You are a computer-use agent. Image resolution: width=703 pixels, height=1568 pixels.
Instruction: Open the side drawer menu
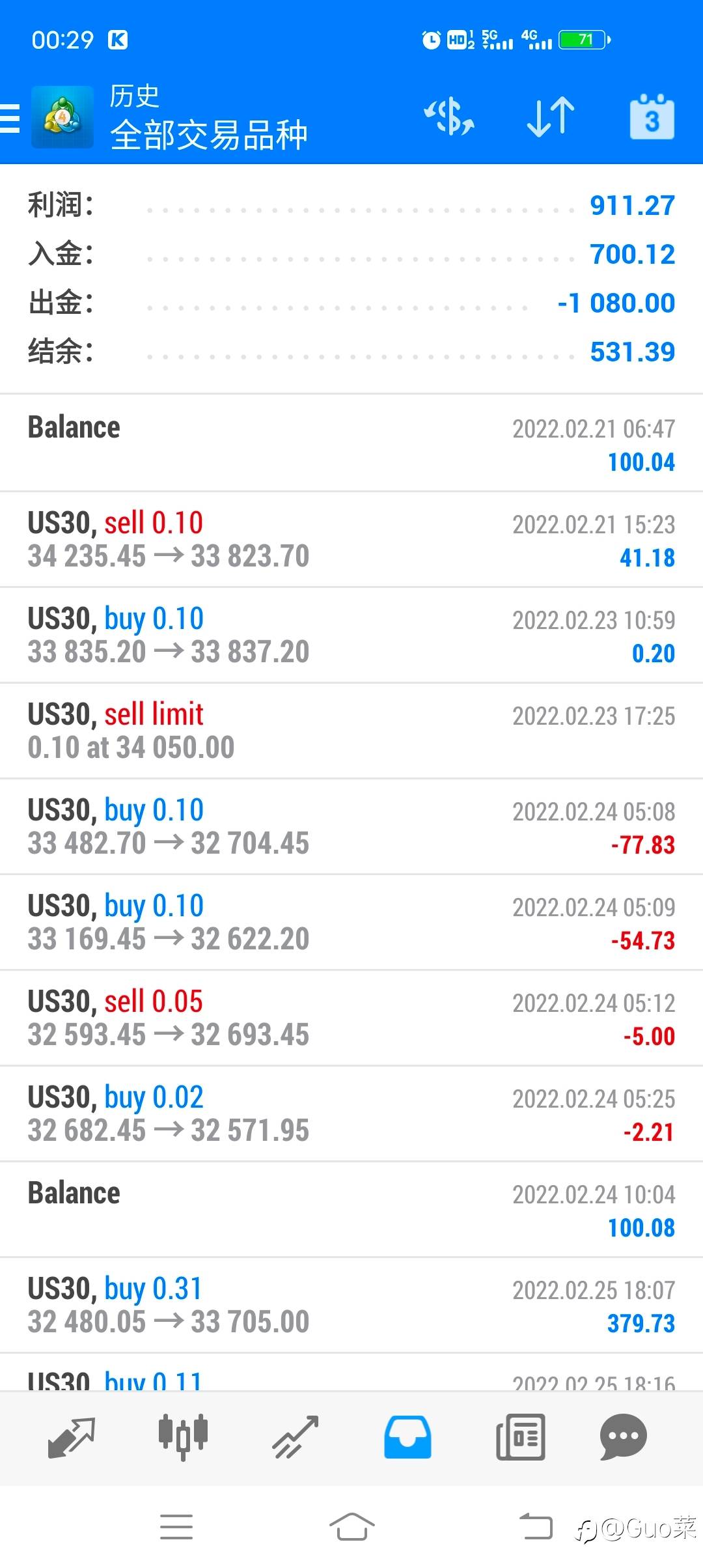(10, 119)
